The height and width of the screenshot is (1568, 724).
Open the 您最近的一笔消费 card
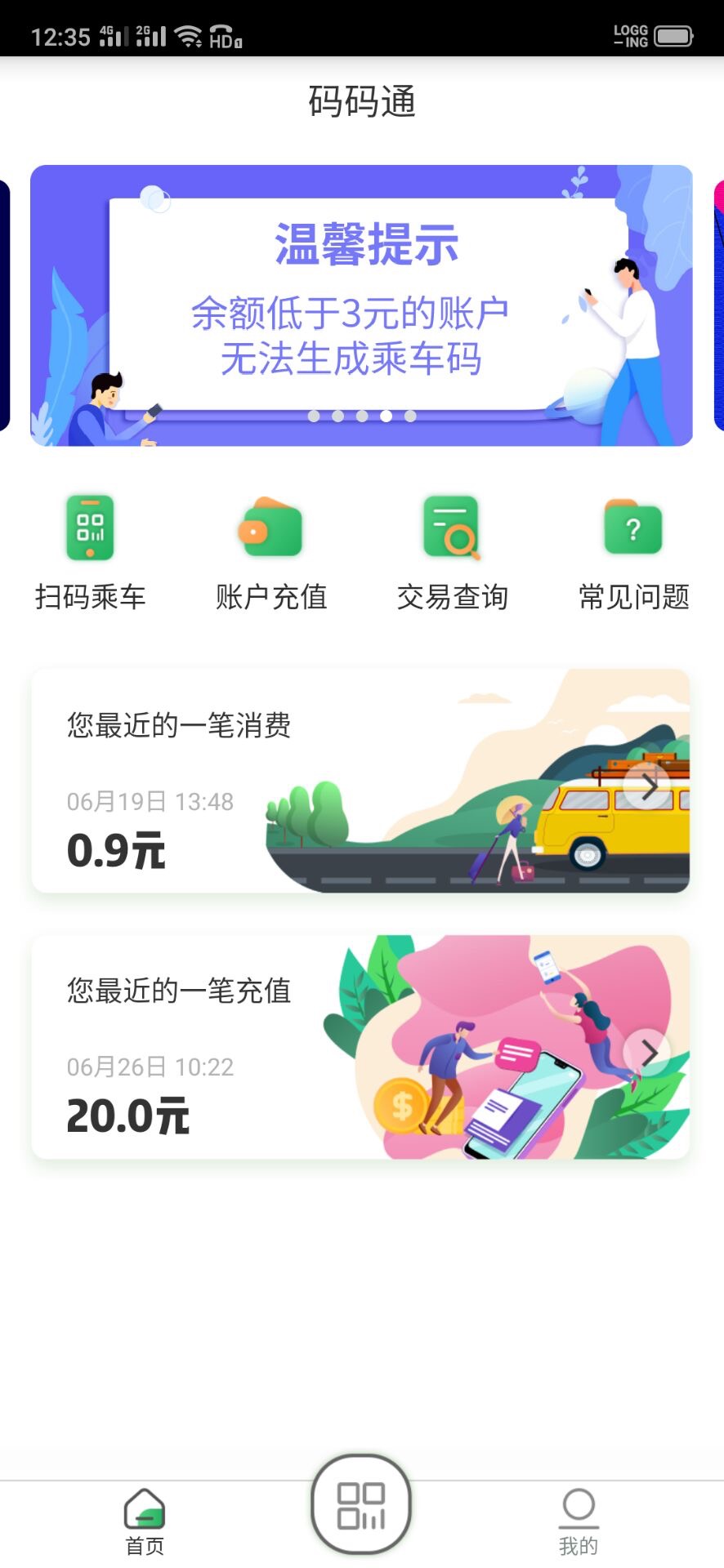(360, 781)
